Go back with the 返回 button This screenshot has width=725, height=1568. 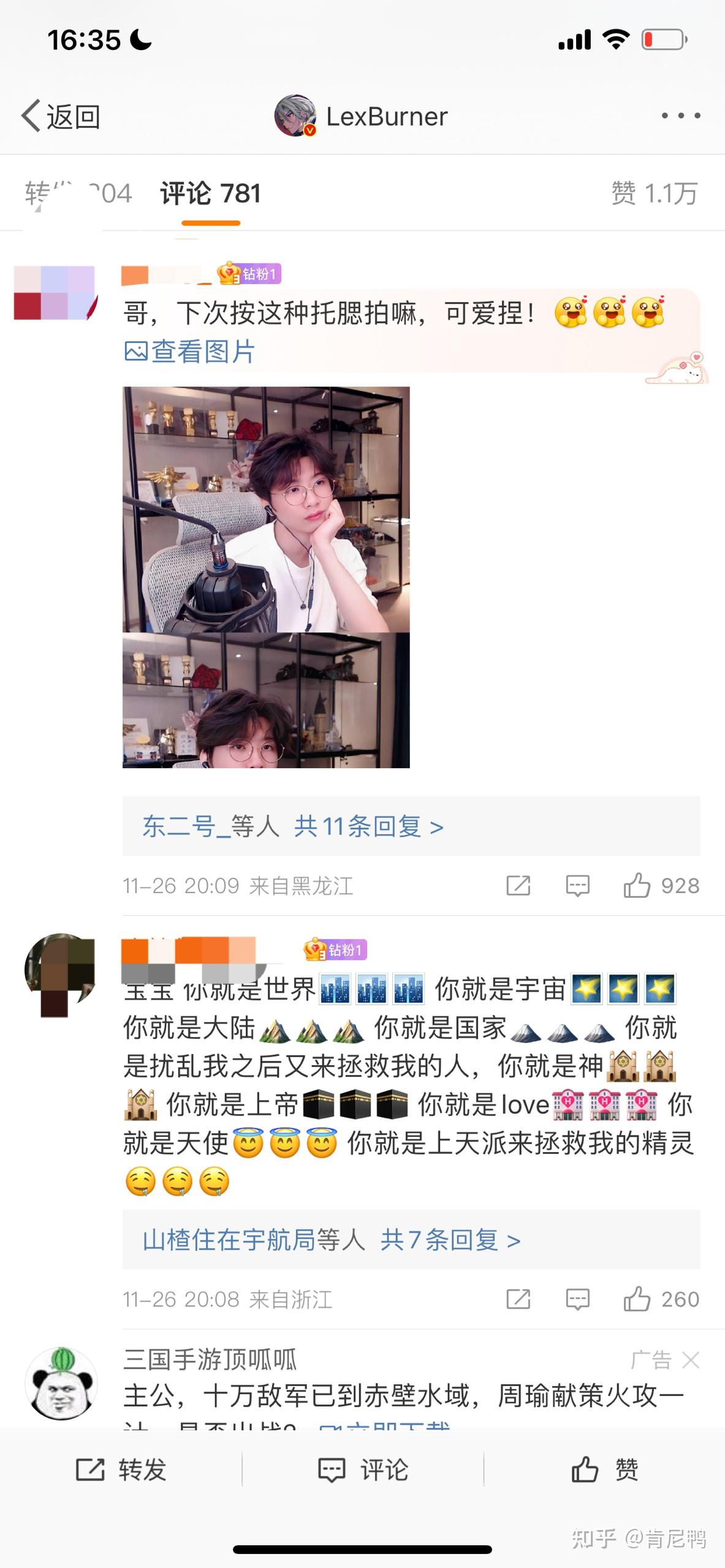(x=61, y=116)
